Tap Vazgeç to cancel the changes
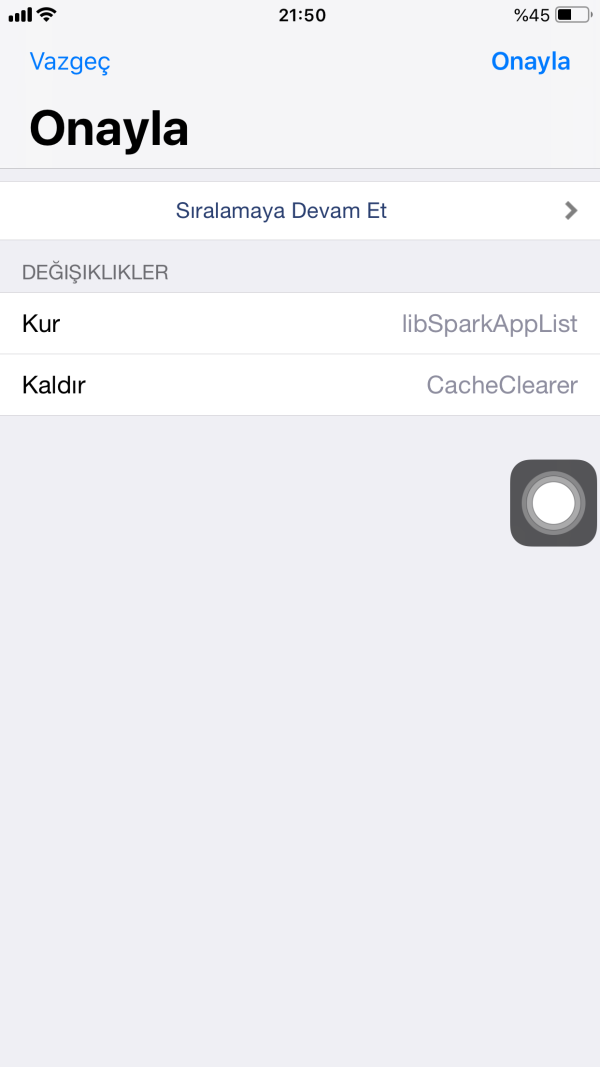 [70, 62]
